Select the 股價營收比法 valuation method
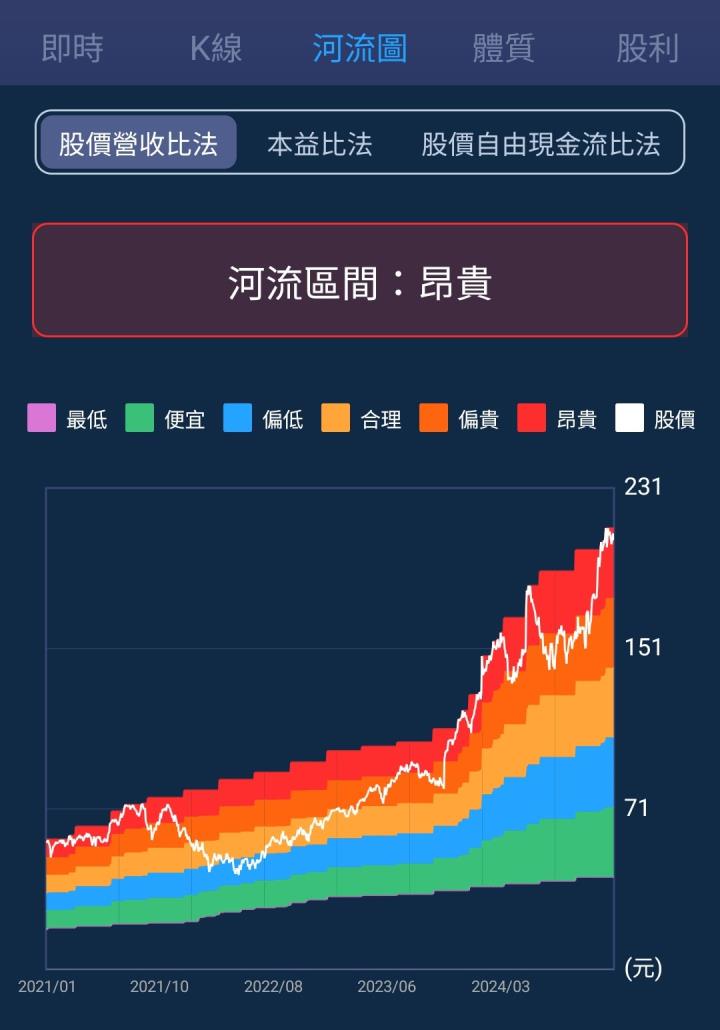720x1030 pixels. click(x=138, y=143)
